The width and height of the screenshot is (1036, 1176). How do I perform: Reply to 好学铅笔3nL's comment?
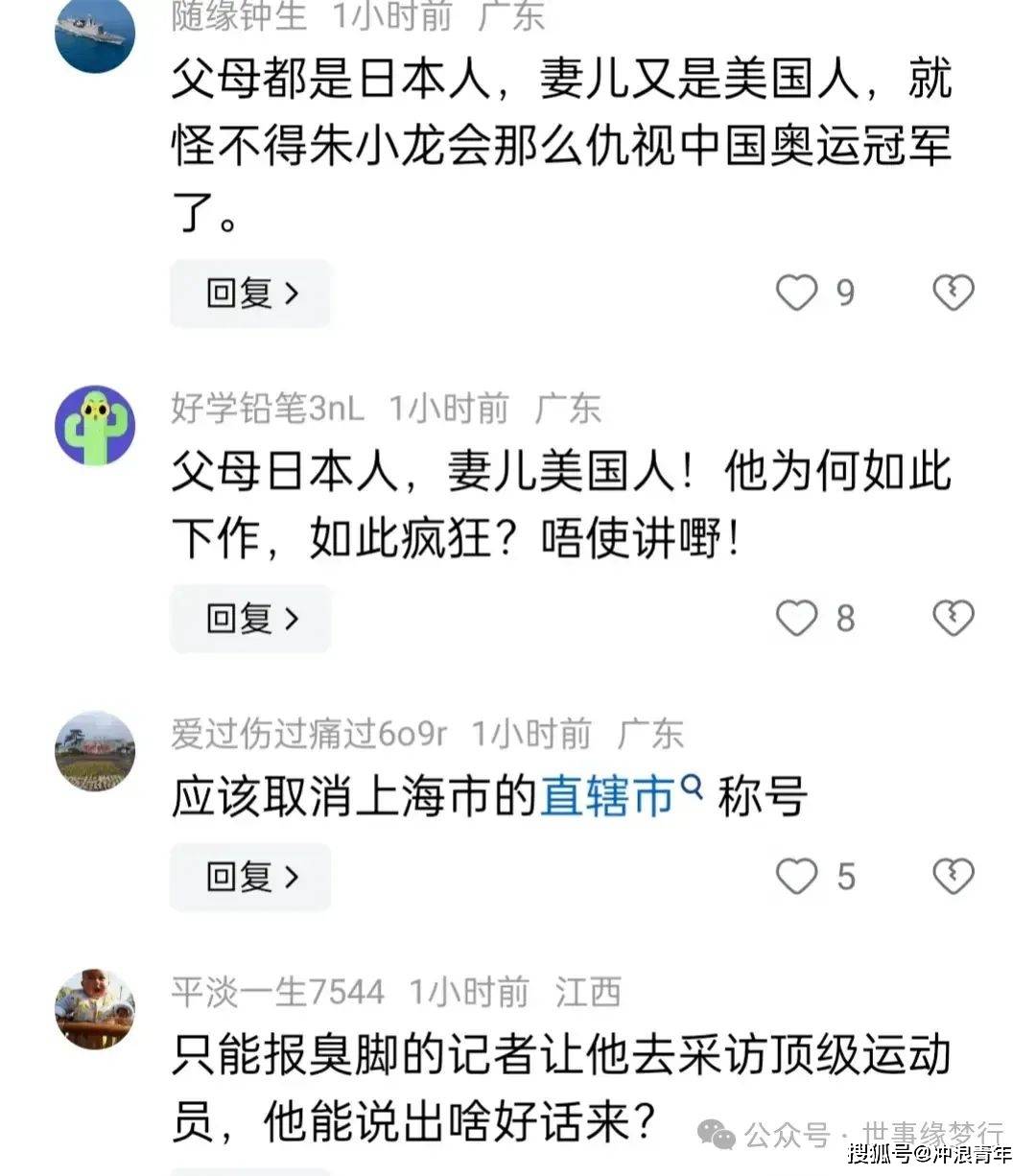251,619
